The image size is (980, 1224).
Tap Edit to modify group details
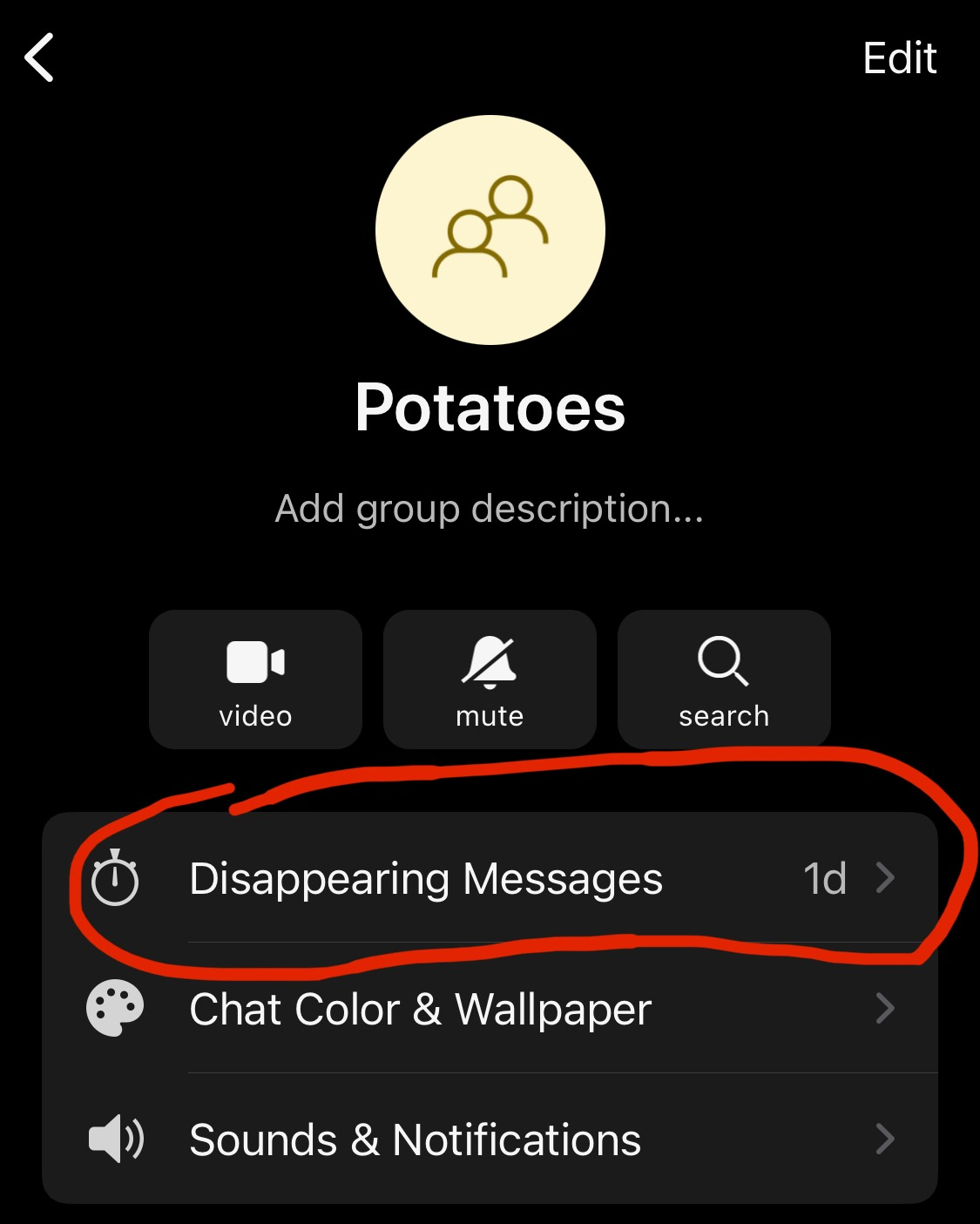click(x=900, y=58)
